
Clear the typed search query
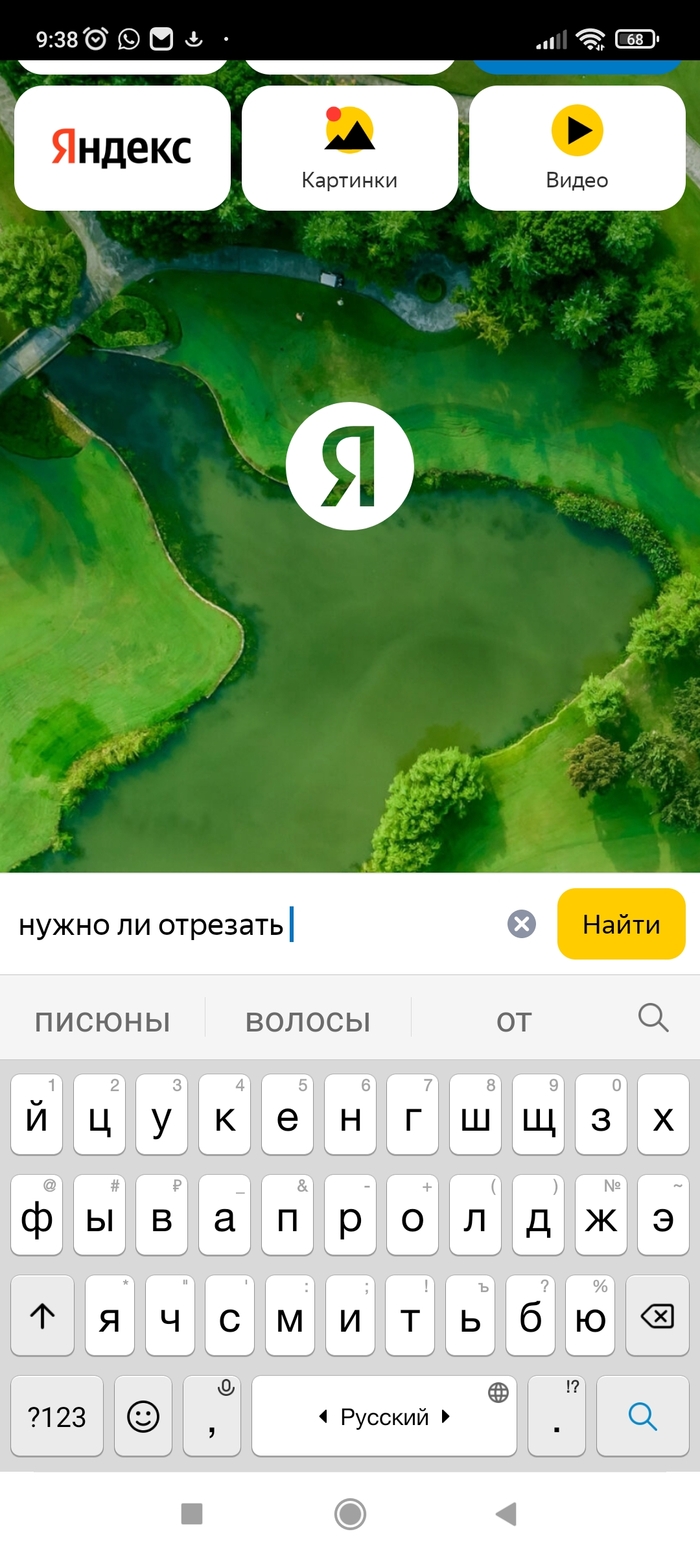point(521,924)
